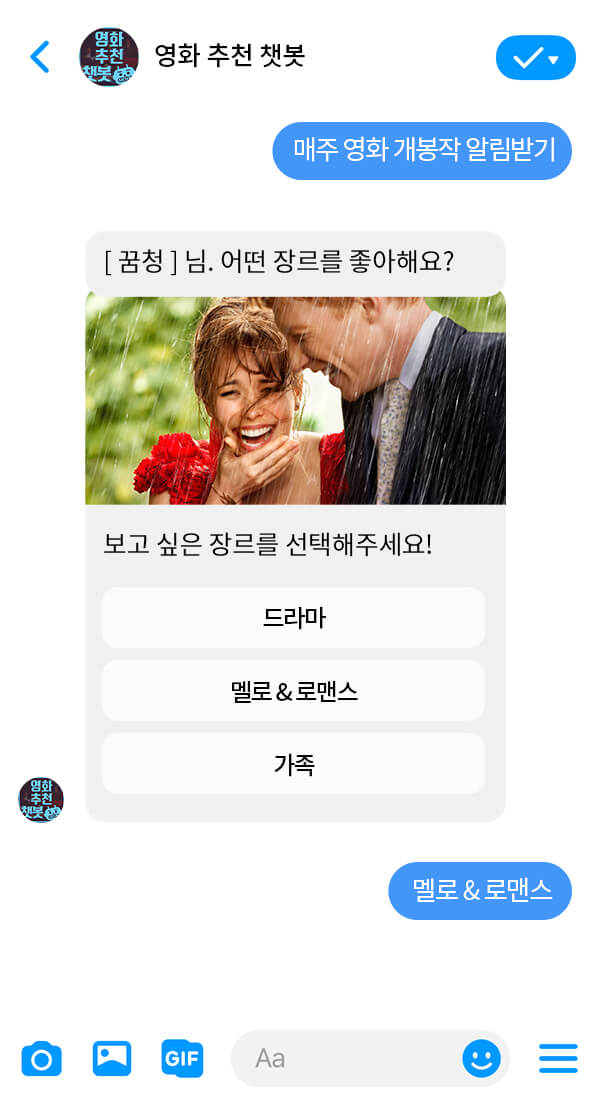Focus the Aa message input field
The image size is (600, 1100).
[350, 1058]
